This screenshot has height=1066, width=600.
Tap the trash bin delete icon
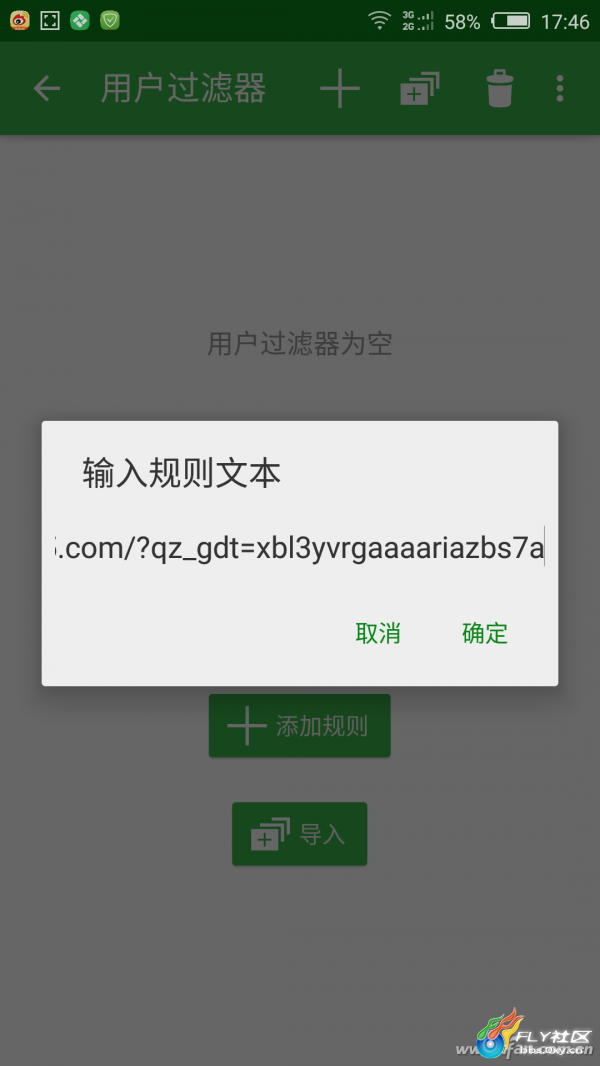click(499, 89)
